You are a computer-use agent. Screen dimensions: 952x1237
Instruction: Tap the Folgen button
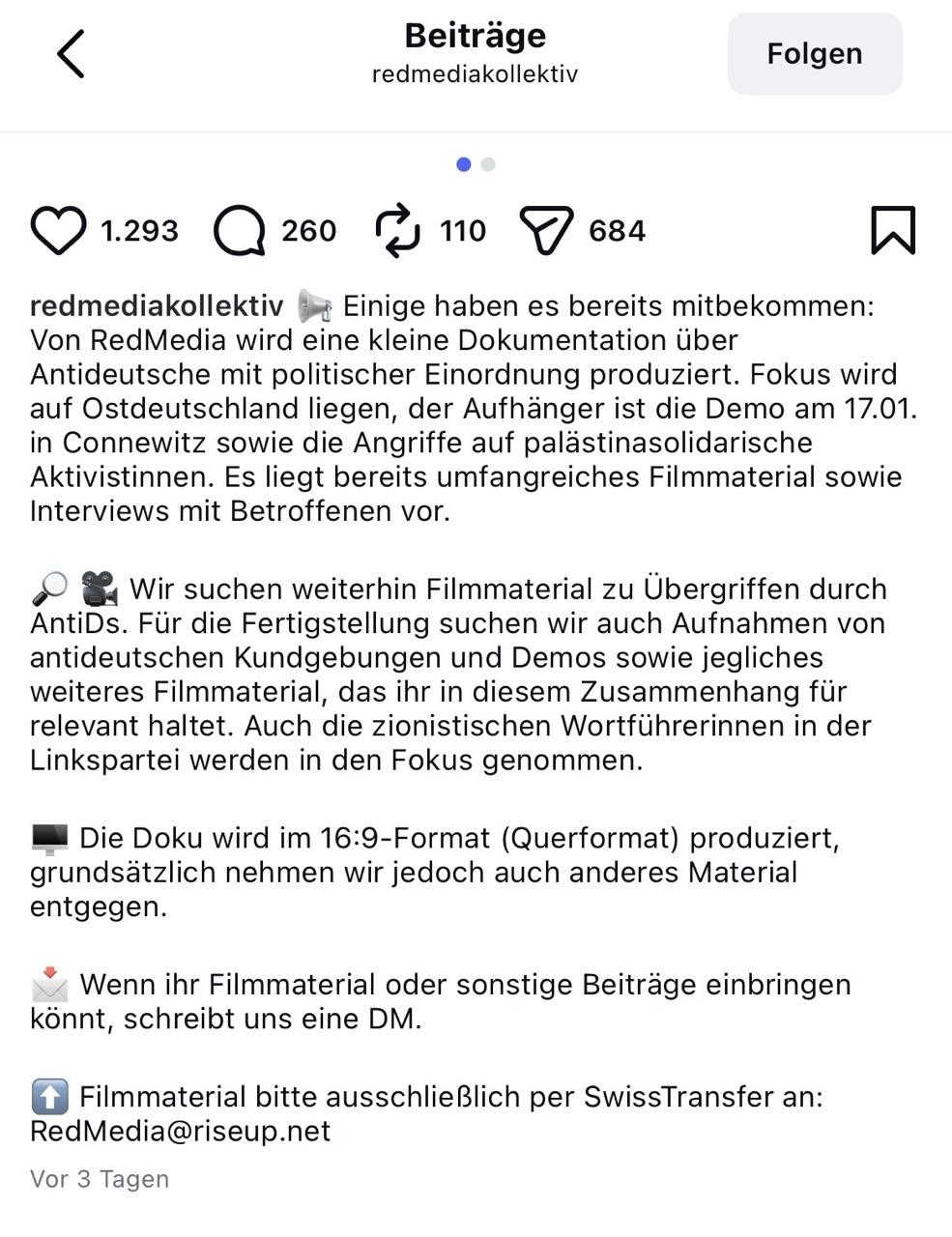tap(814, 54)
